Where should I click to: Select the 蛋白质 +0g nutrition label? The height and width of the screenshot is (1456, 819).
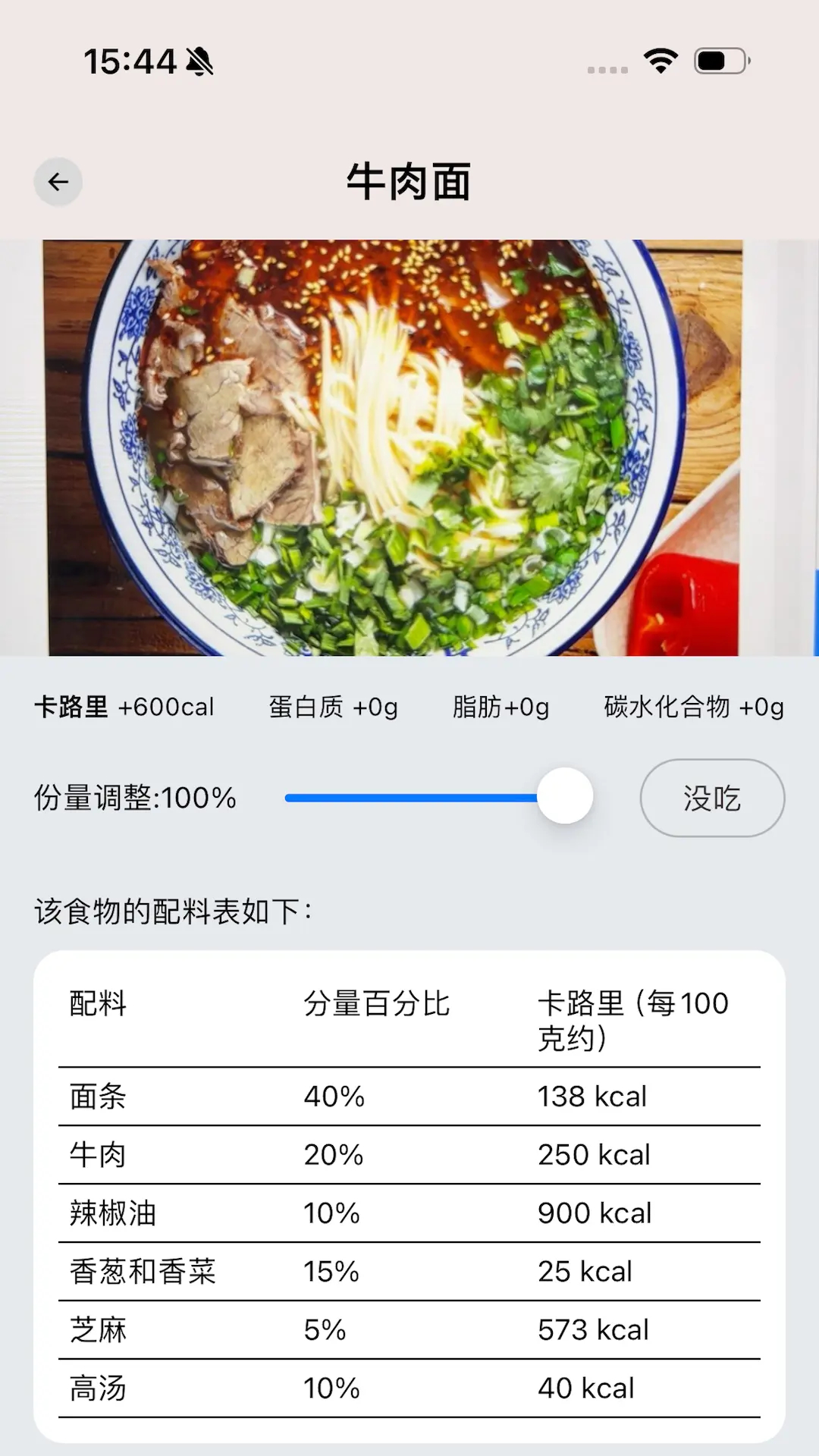[332, 707]
